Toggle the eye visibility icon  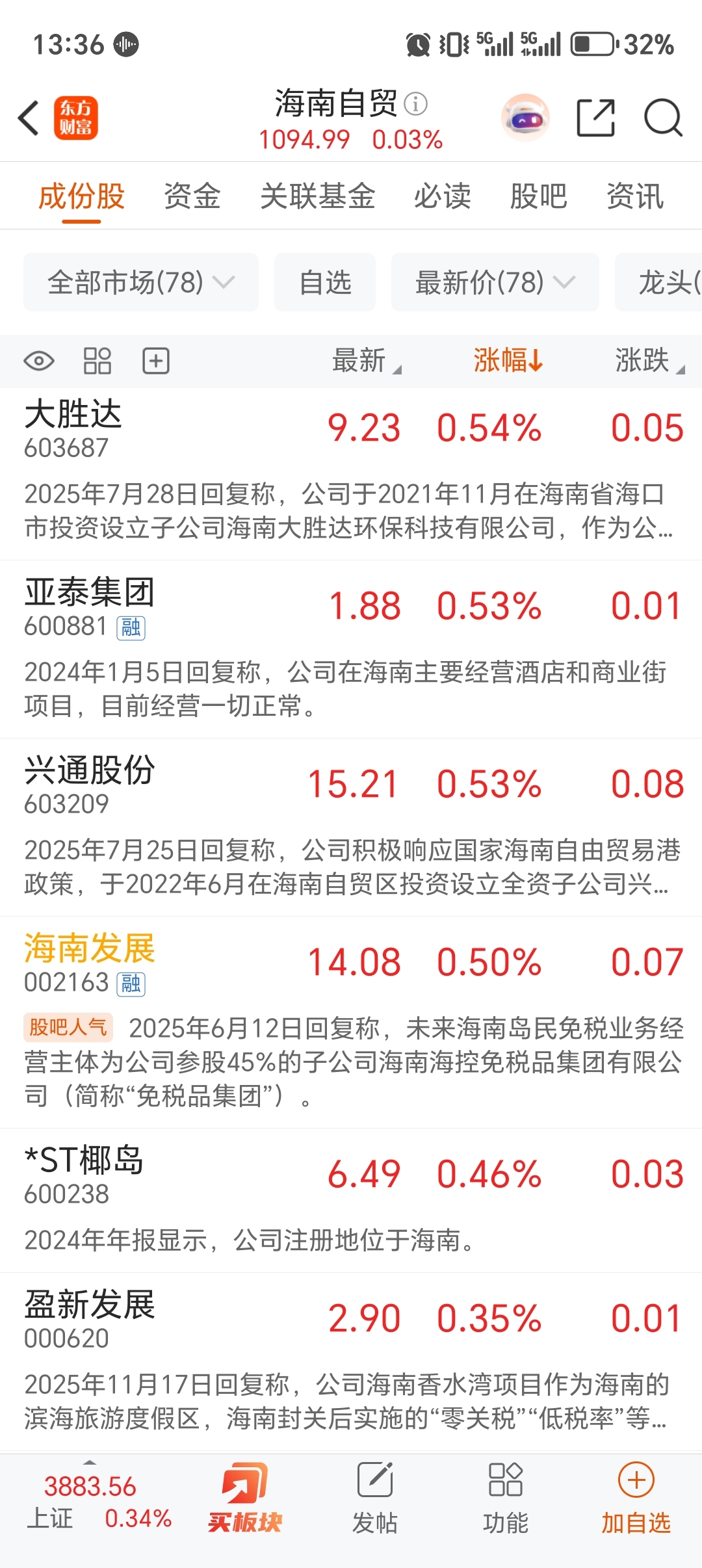pos(39,361)
